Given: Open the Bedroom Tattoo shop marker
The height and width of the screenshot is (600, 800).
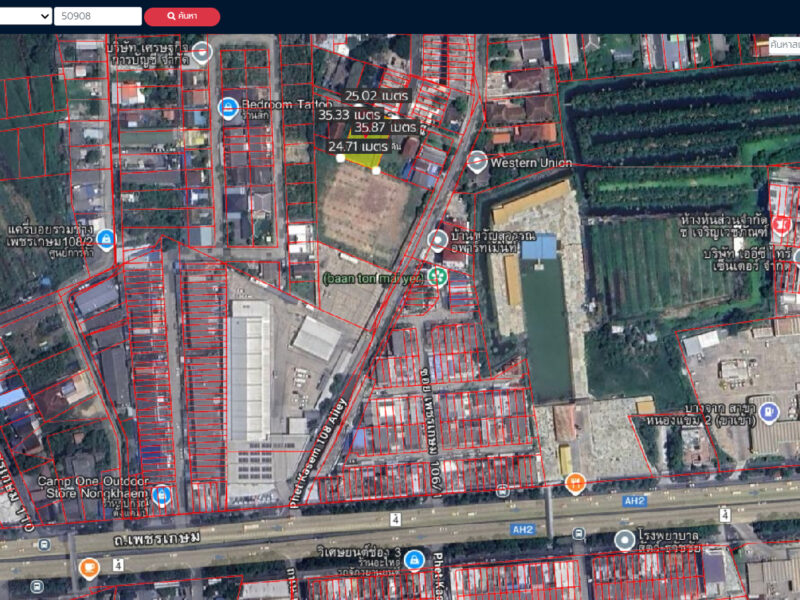Looking at the screenshot, I should (x=228, y=106).
